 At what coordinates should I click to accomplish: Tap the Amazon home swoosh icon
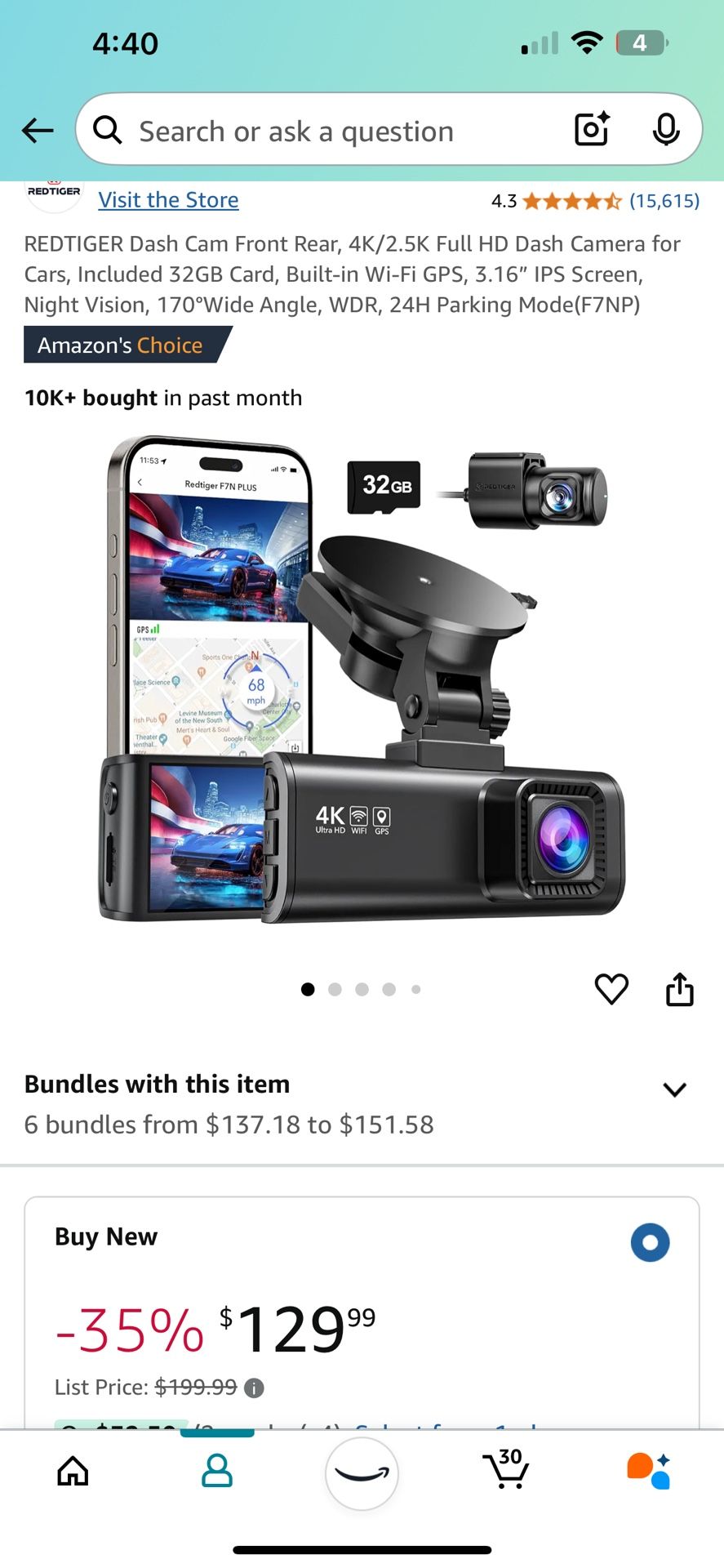click(362, 1470)
